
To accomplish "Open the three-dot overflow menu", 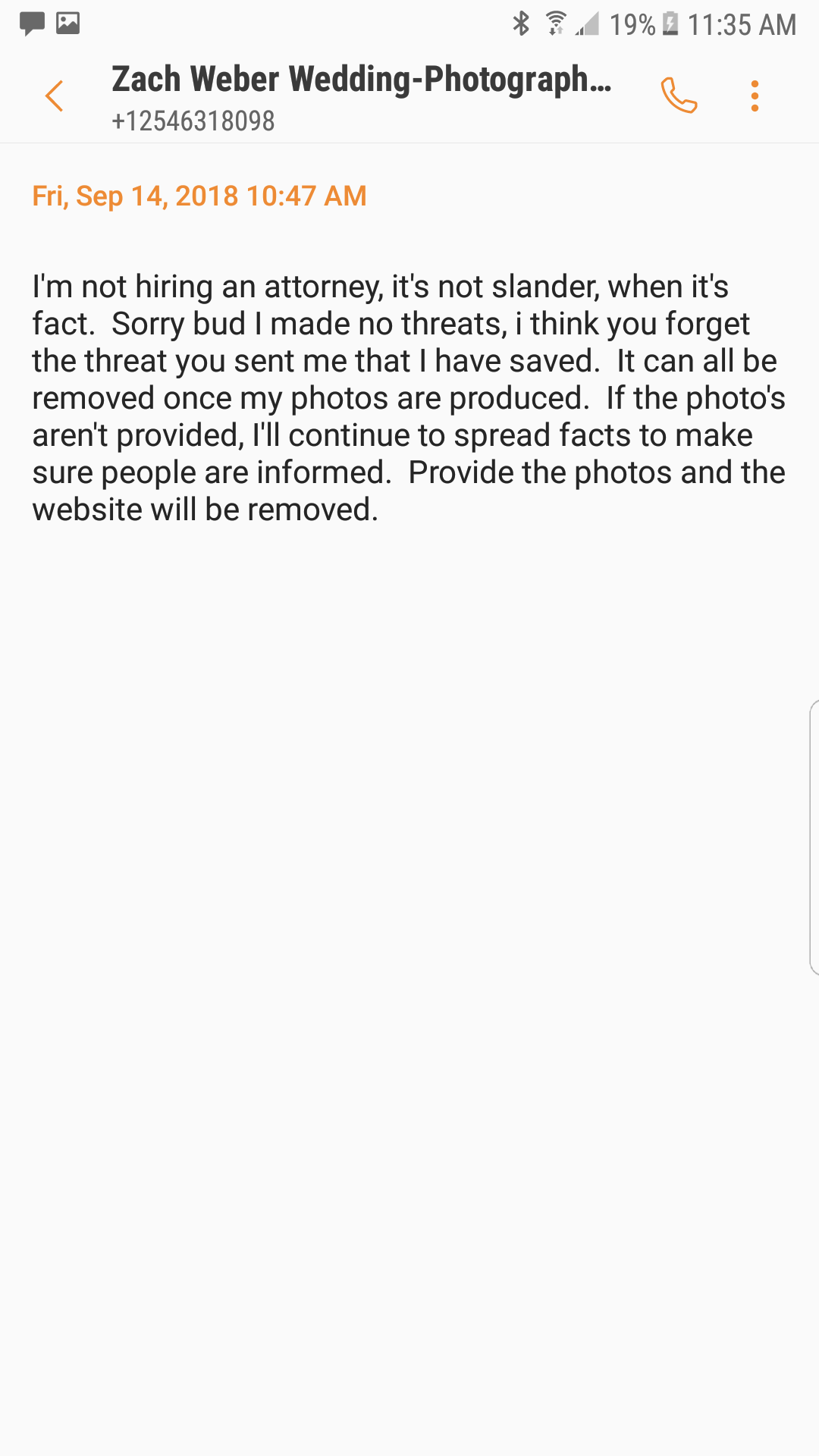I will pyautogui.click(x=755, y=96).
